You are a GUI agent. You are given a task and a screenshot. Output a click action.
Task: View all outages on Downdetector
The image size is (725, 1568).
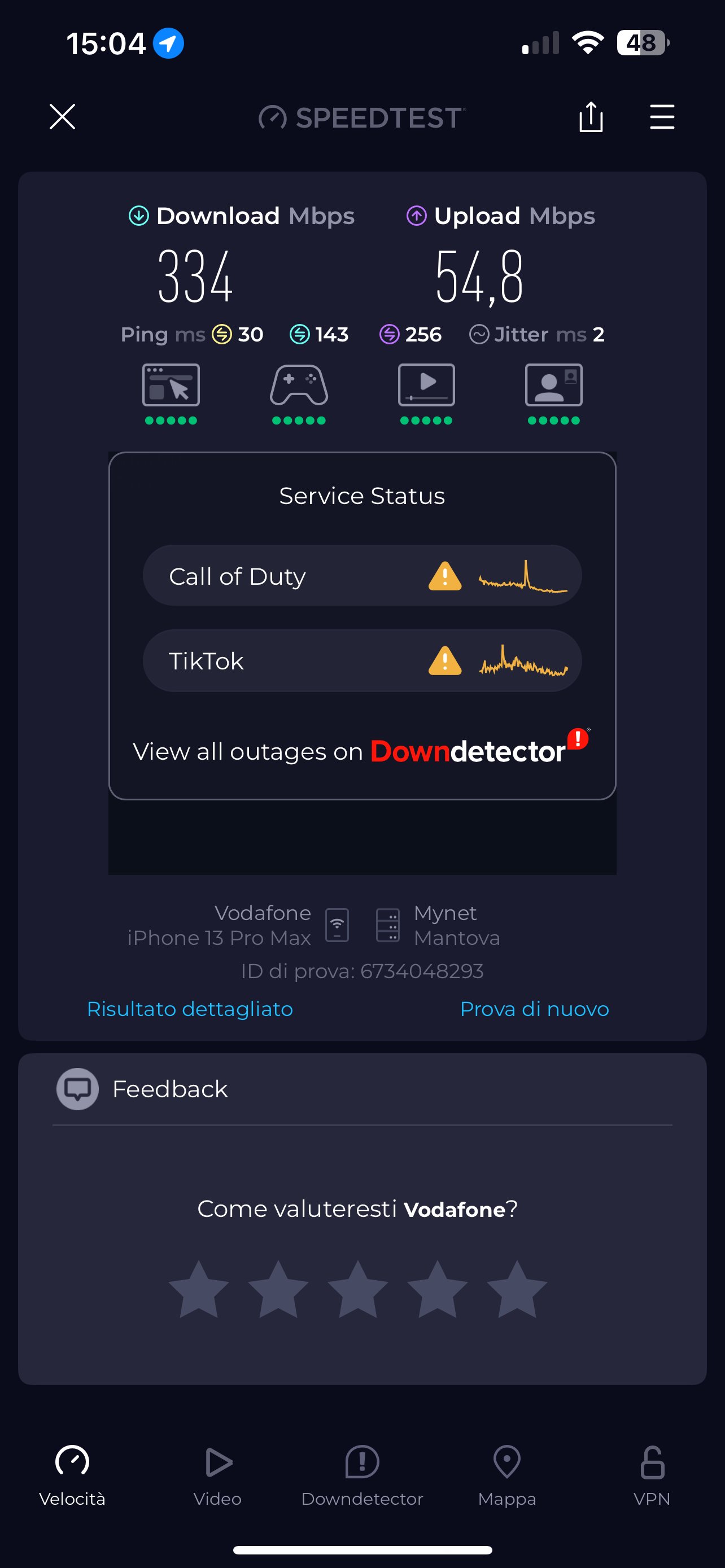(x=361, y=751)
